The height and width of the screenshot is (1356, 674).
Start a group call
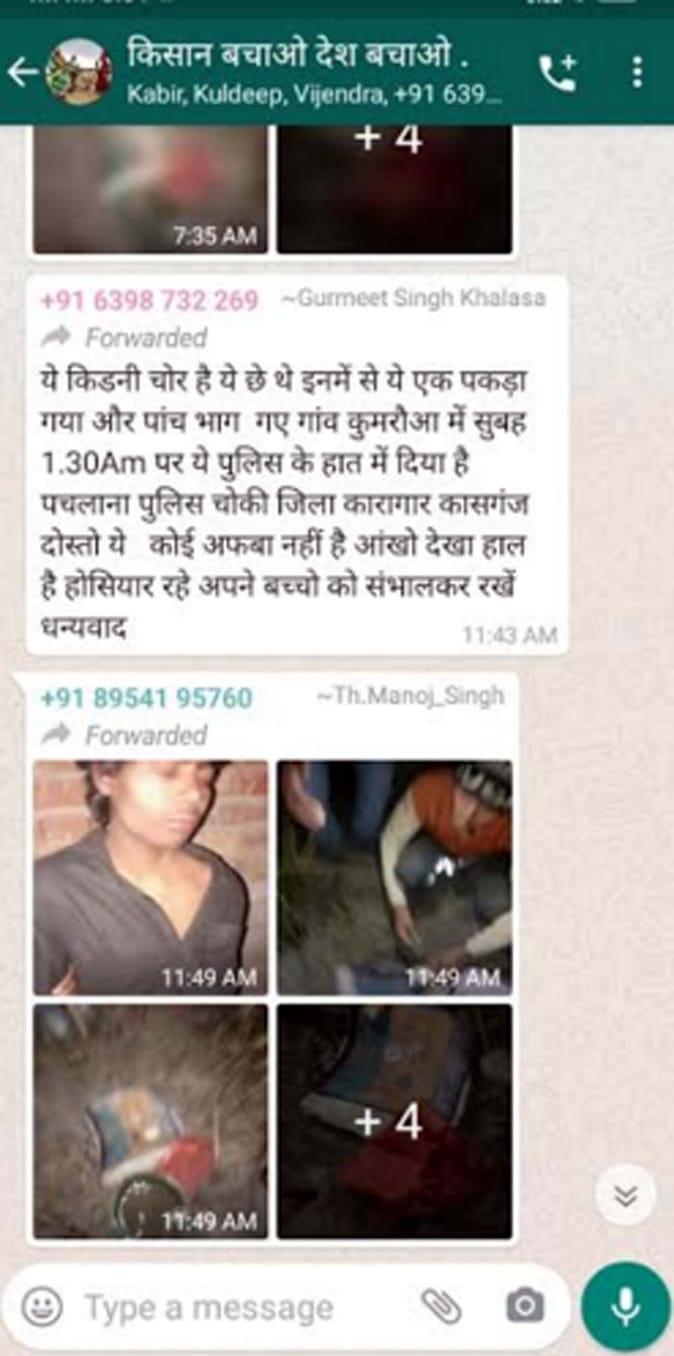tap(557, 72)
